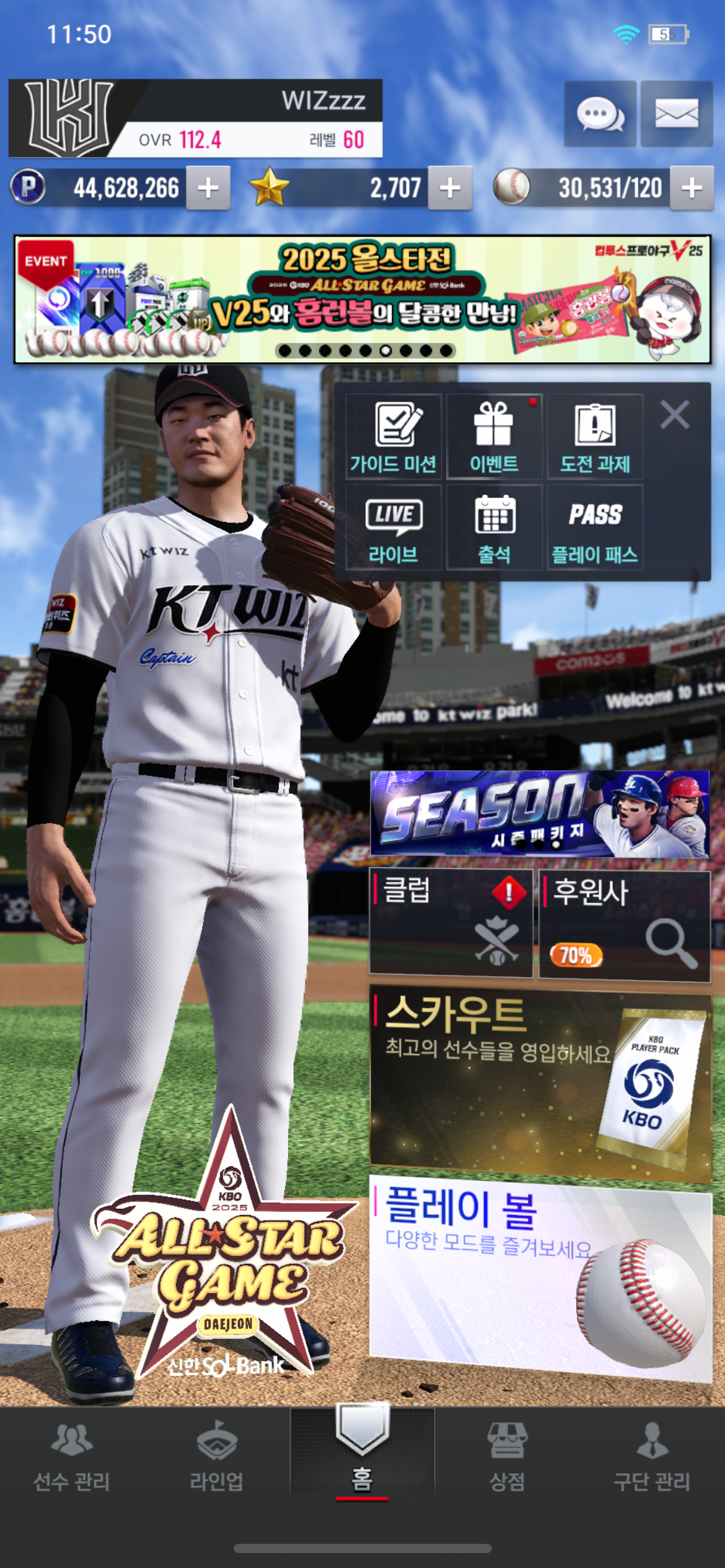Viewport: 725px width, 1568px height.
Task: Open 라이브
Action: coord(393,528)
